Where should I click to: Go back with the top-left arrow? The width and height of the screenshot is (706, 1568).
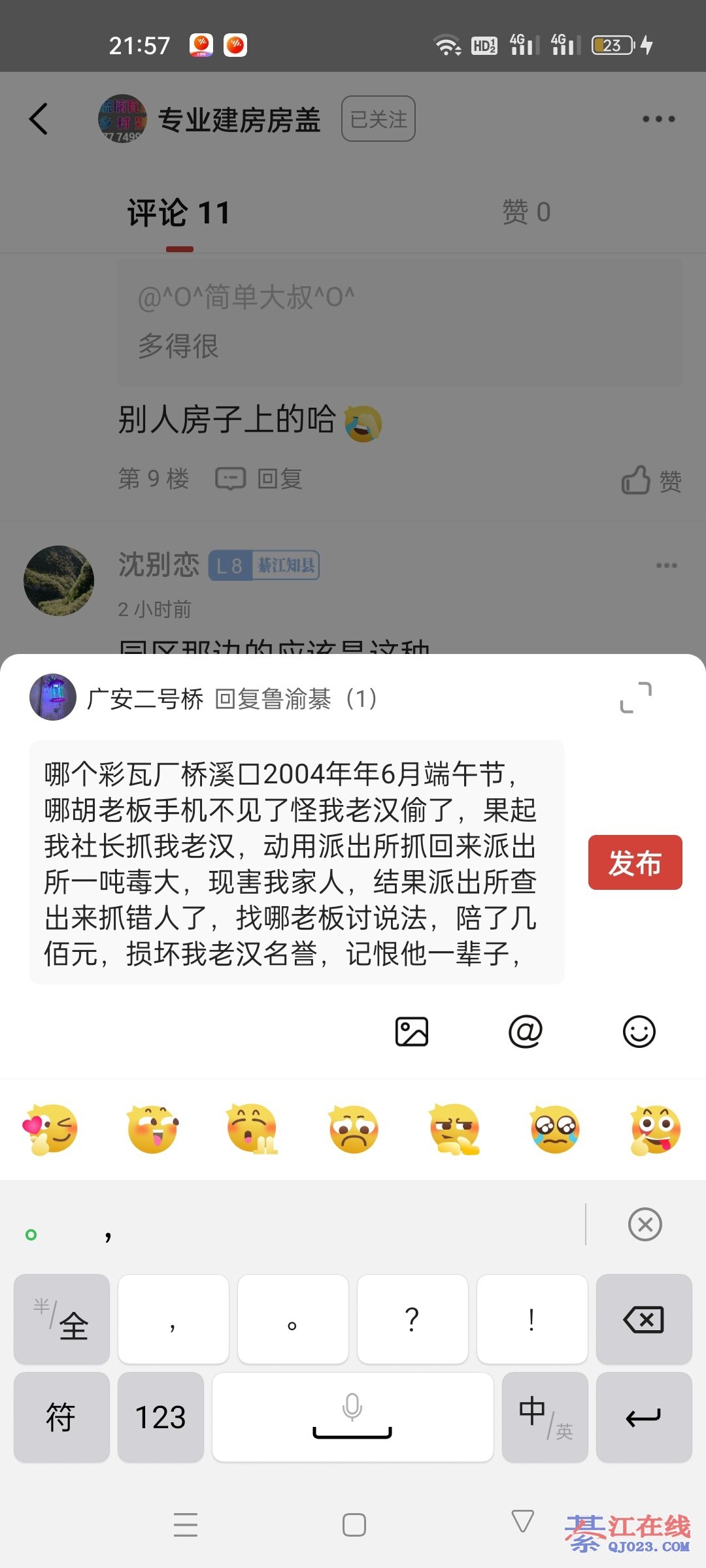pyautogui.click(x=39, y=119)
